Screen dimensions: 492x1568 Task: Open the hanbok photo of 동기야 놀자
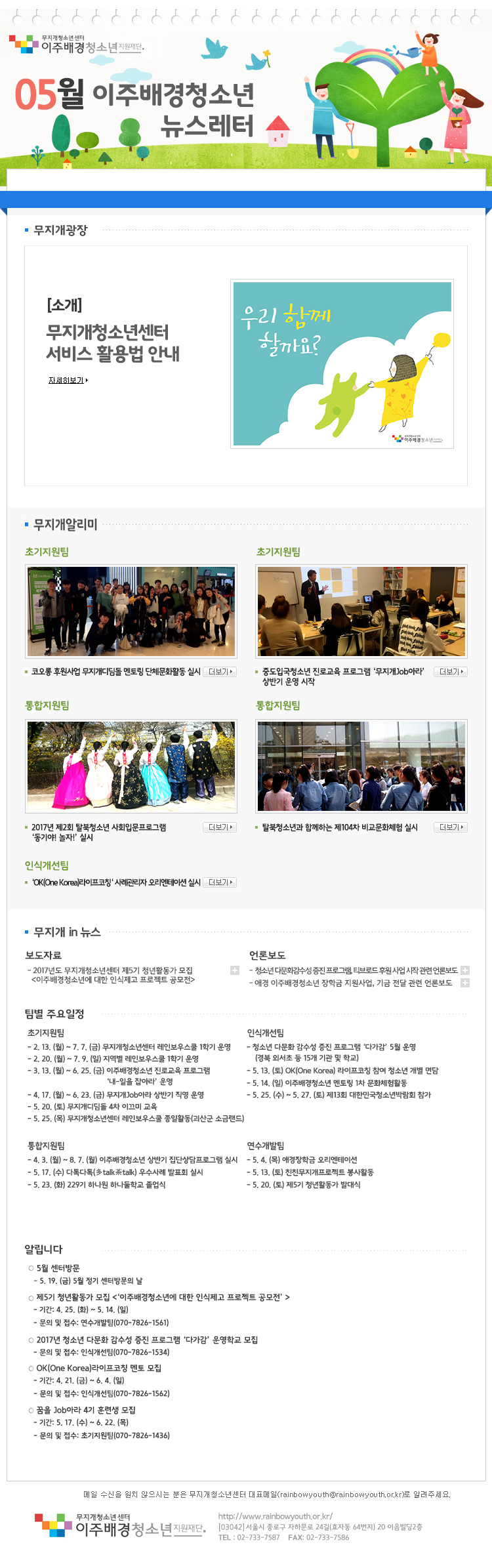tap(131, 766)
